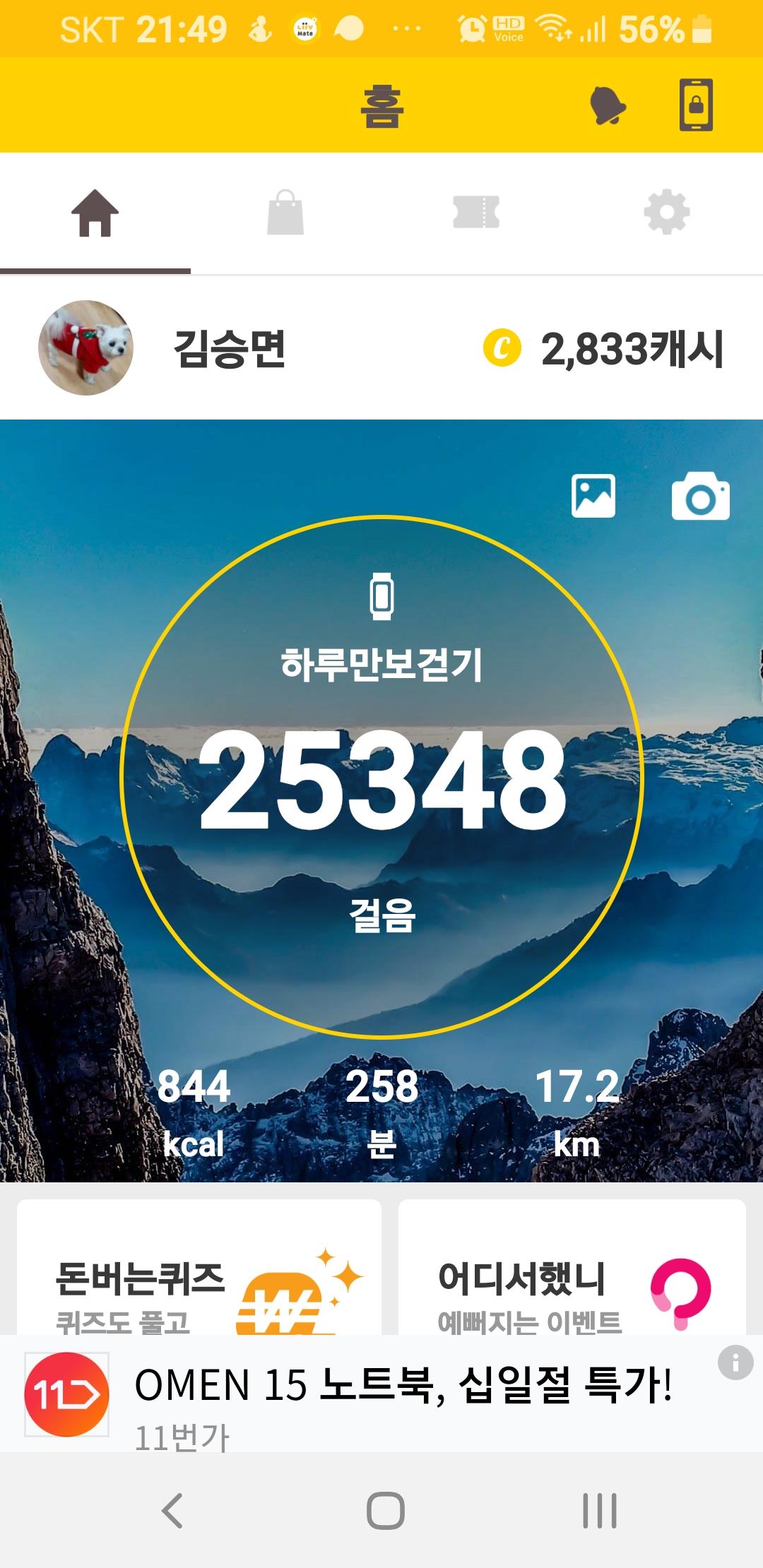Show recent apps from the navigation bar
The width and height of the screenshot is (763, 1568).
point(600,1511)
